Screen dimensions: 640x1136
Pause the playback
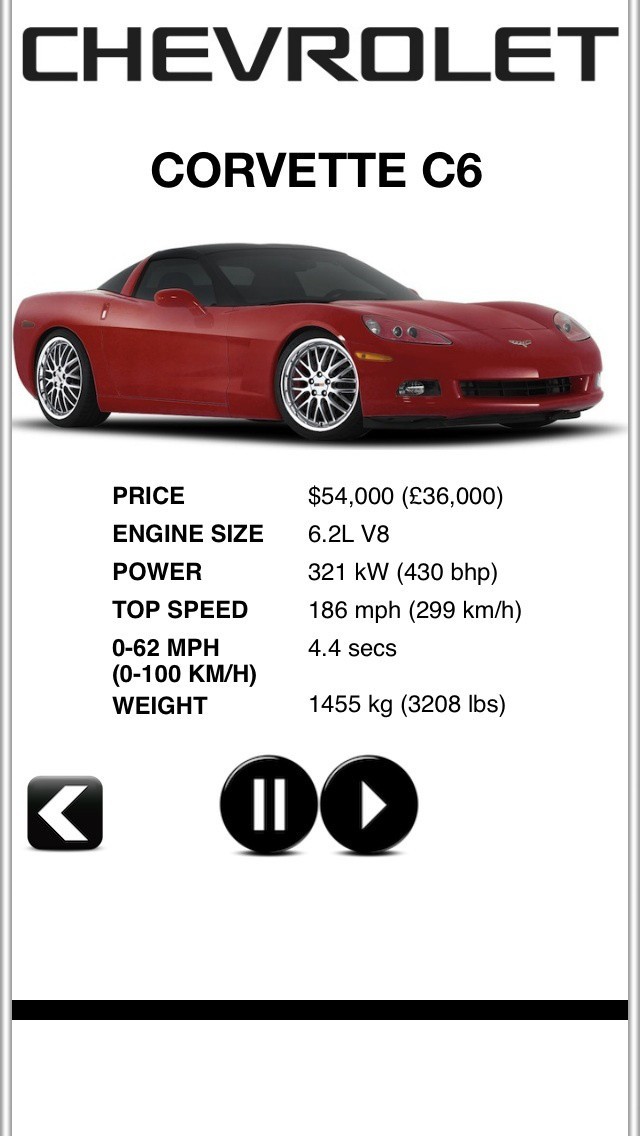(269, 804)
